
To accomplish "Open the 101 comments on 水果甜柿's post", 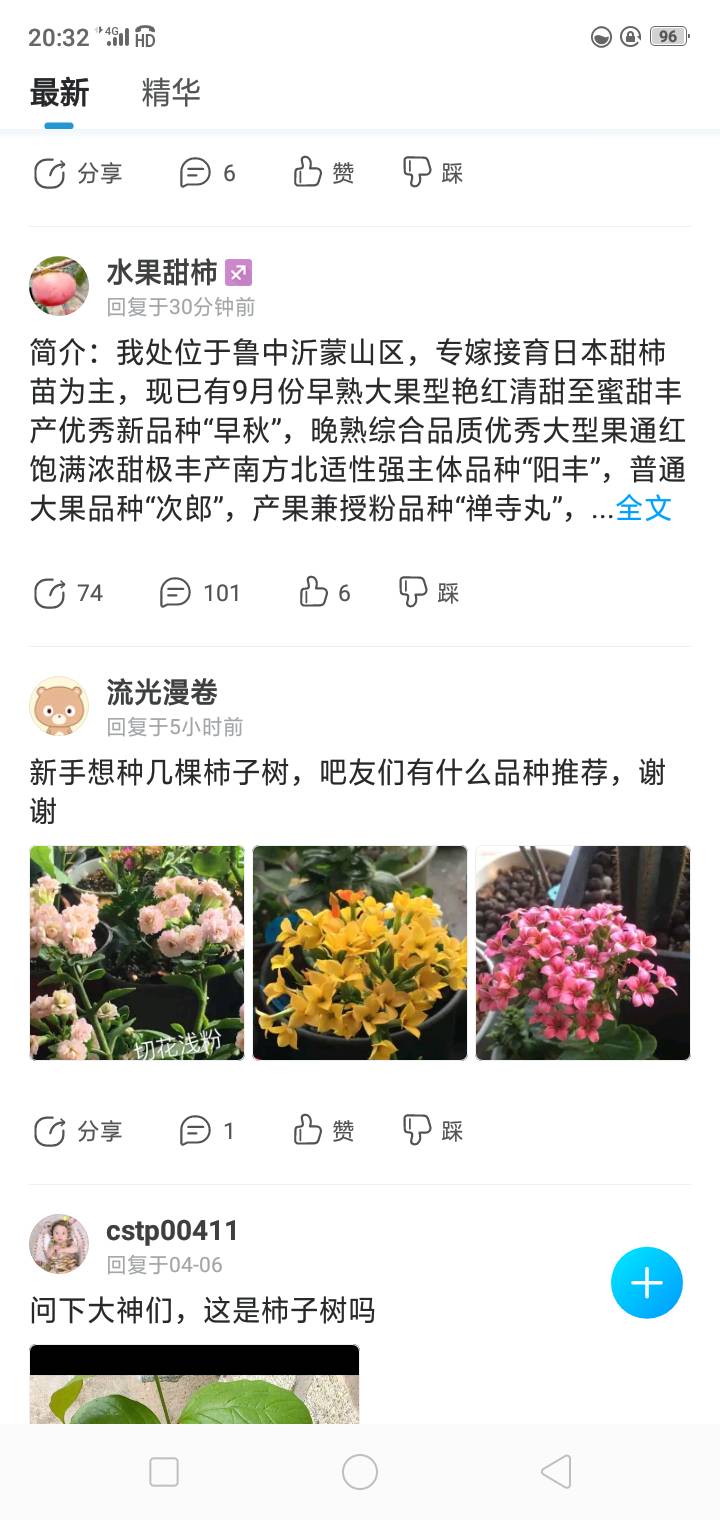I will pos(200,593).
